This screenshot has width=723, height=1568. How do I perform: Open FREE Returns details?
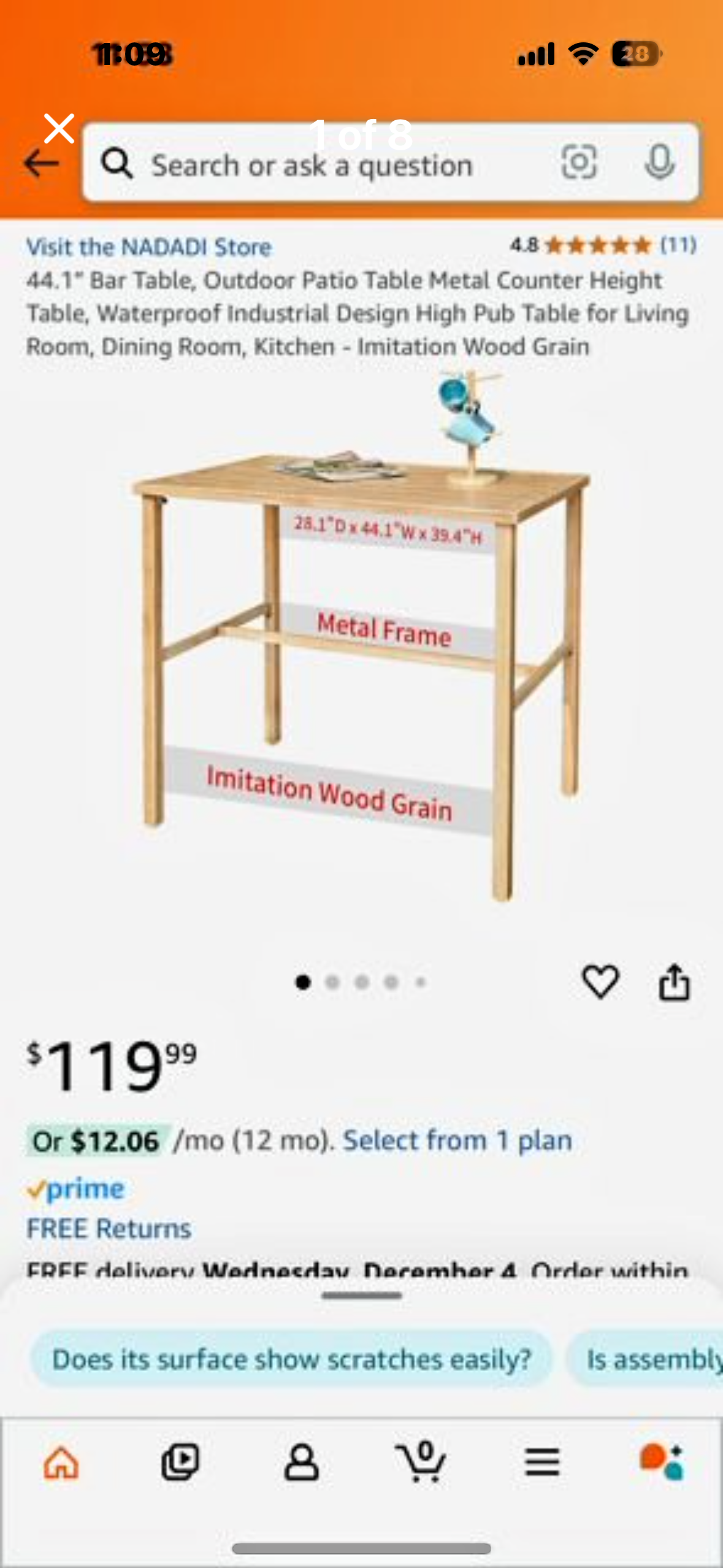click(109, 1229)
